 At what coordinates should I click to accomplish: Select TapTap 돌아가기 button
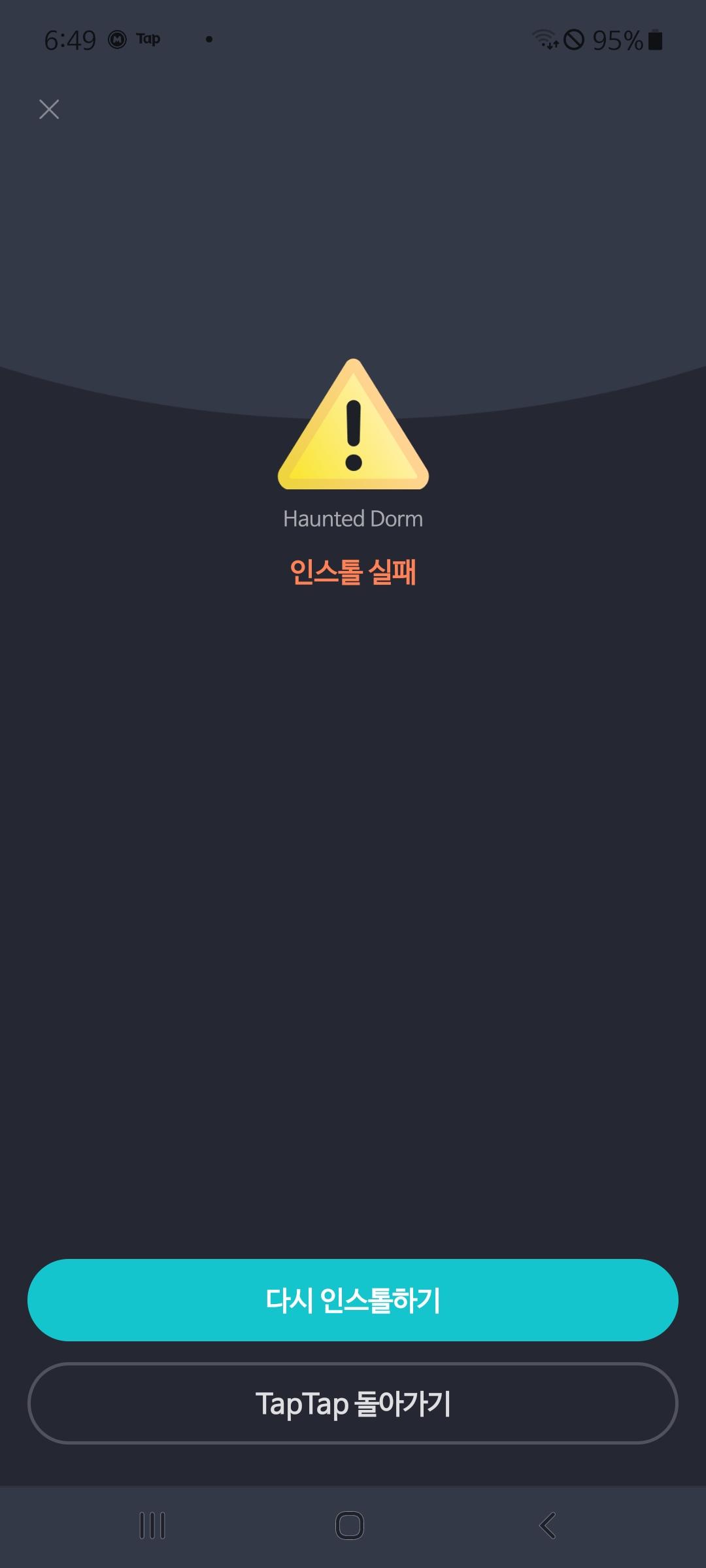coord(353,1403)
